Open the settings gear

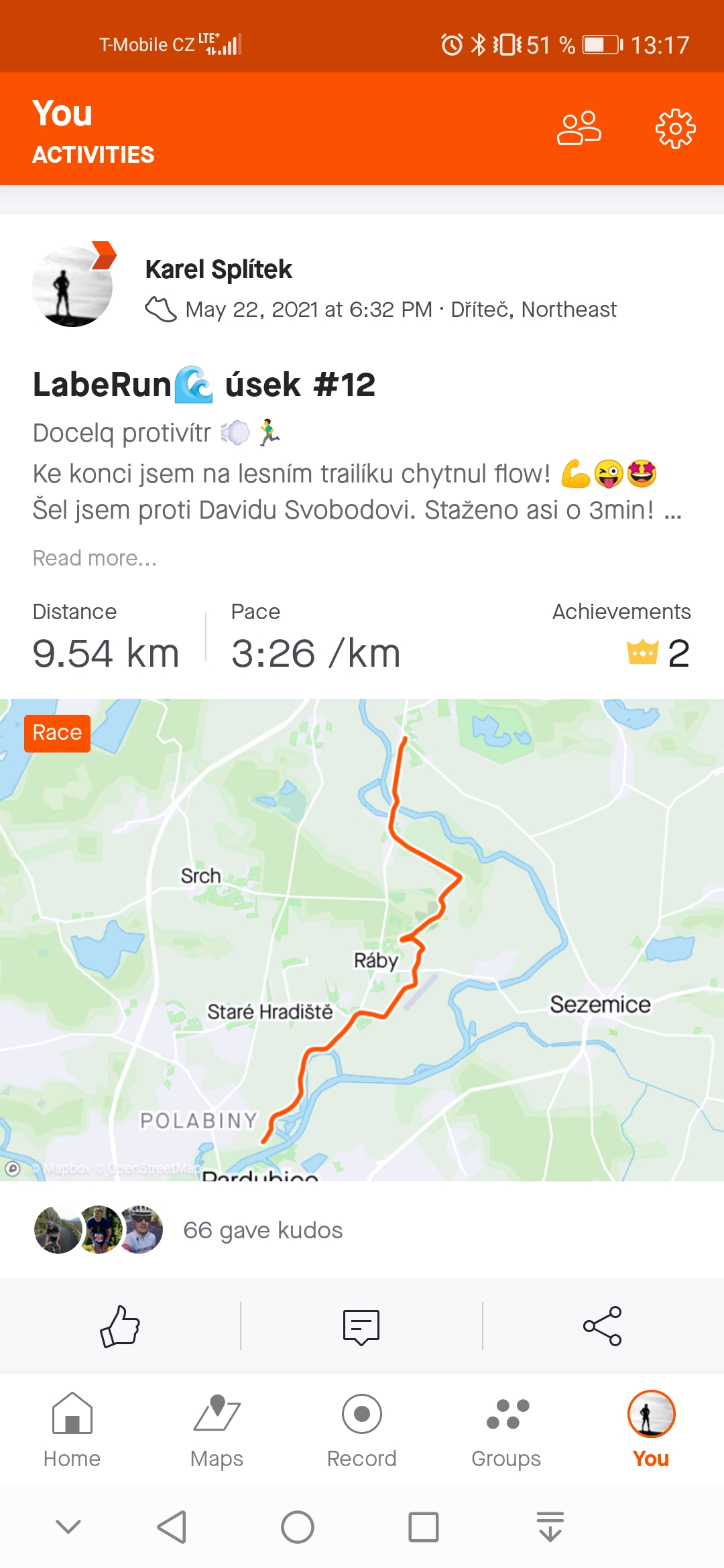click(675, 128)
